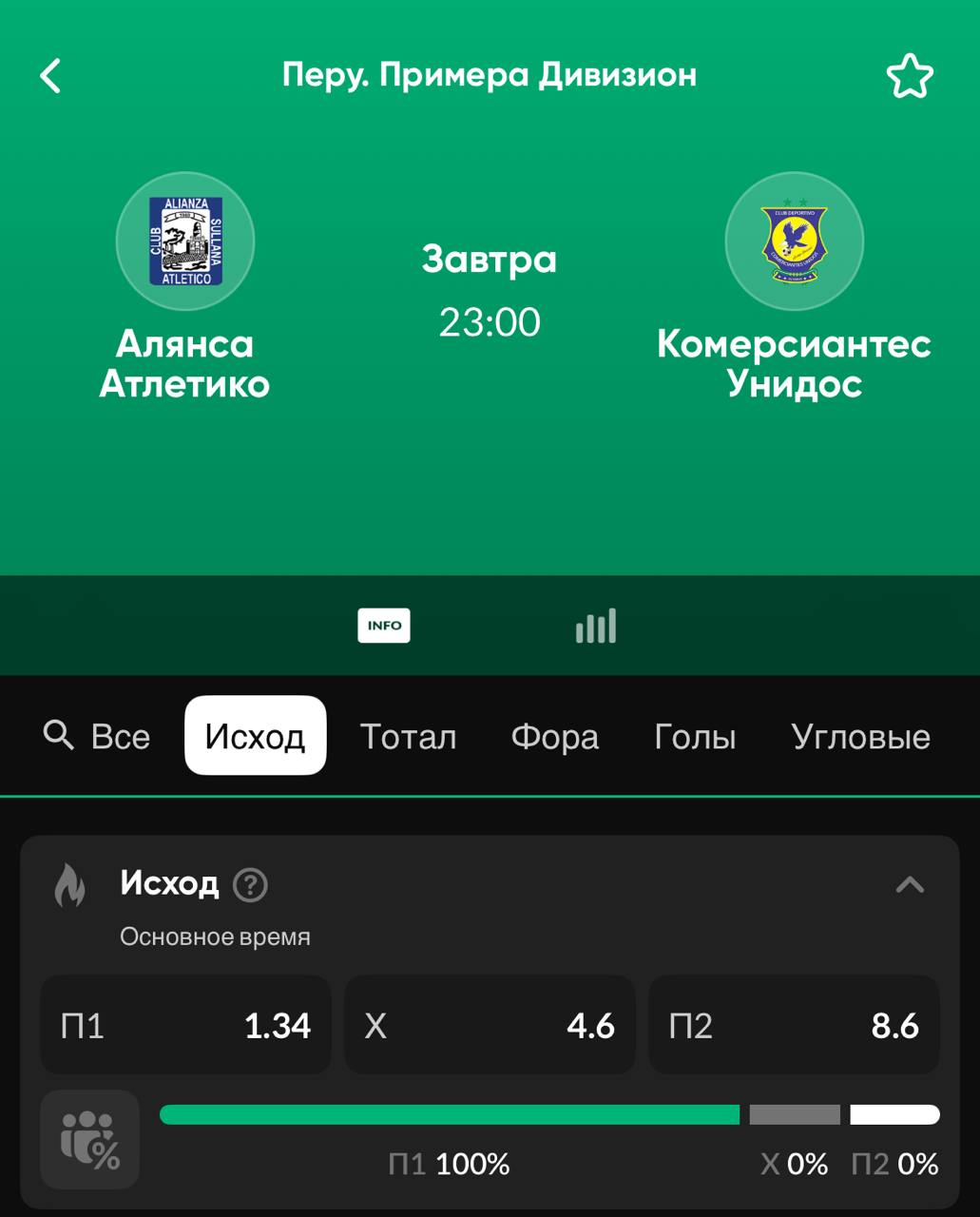Select the Исход tab
The image size is (980, 1217).
(255, 736)
